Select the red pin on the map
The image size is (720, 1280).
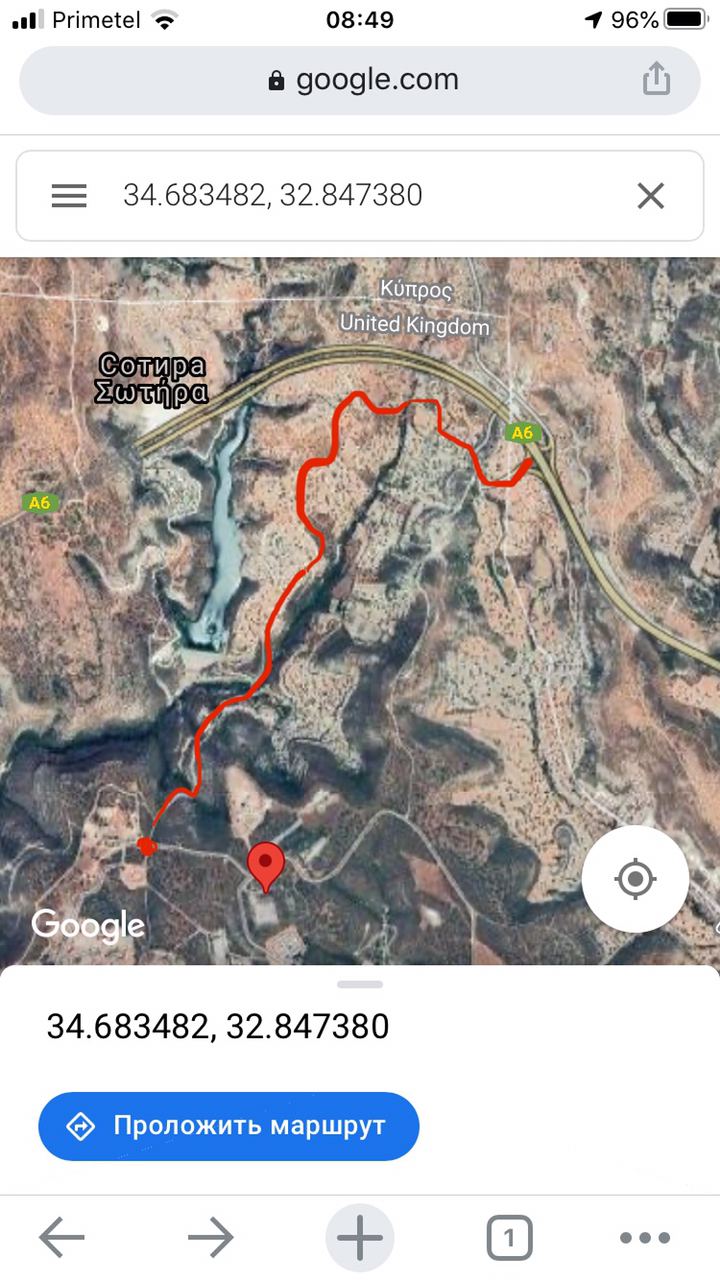tap(266, 864)
